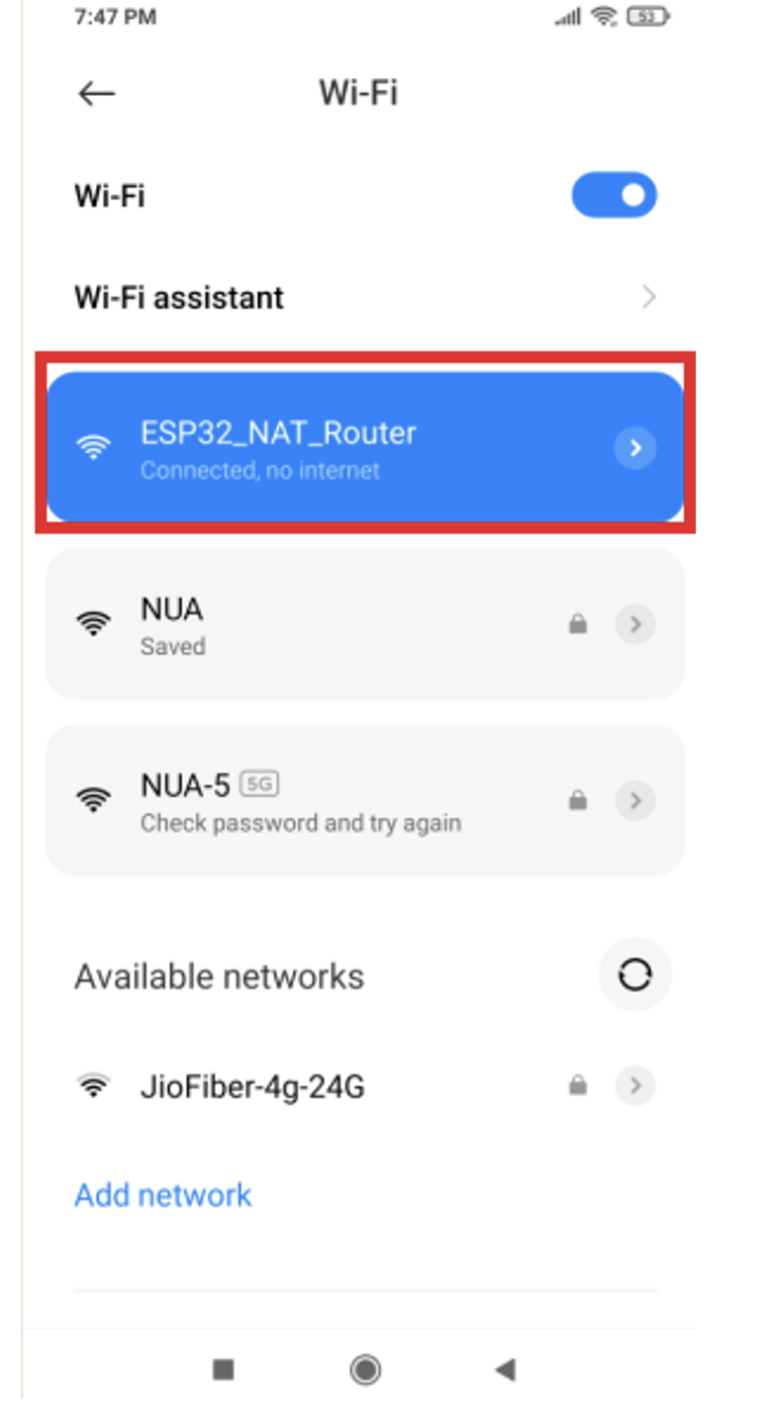Open details arrow for ESP32_NAT_Router
Screen dimensions: 768x1403
[635, 448]
